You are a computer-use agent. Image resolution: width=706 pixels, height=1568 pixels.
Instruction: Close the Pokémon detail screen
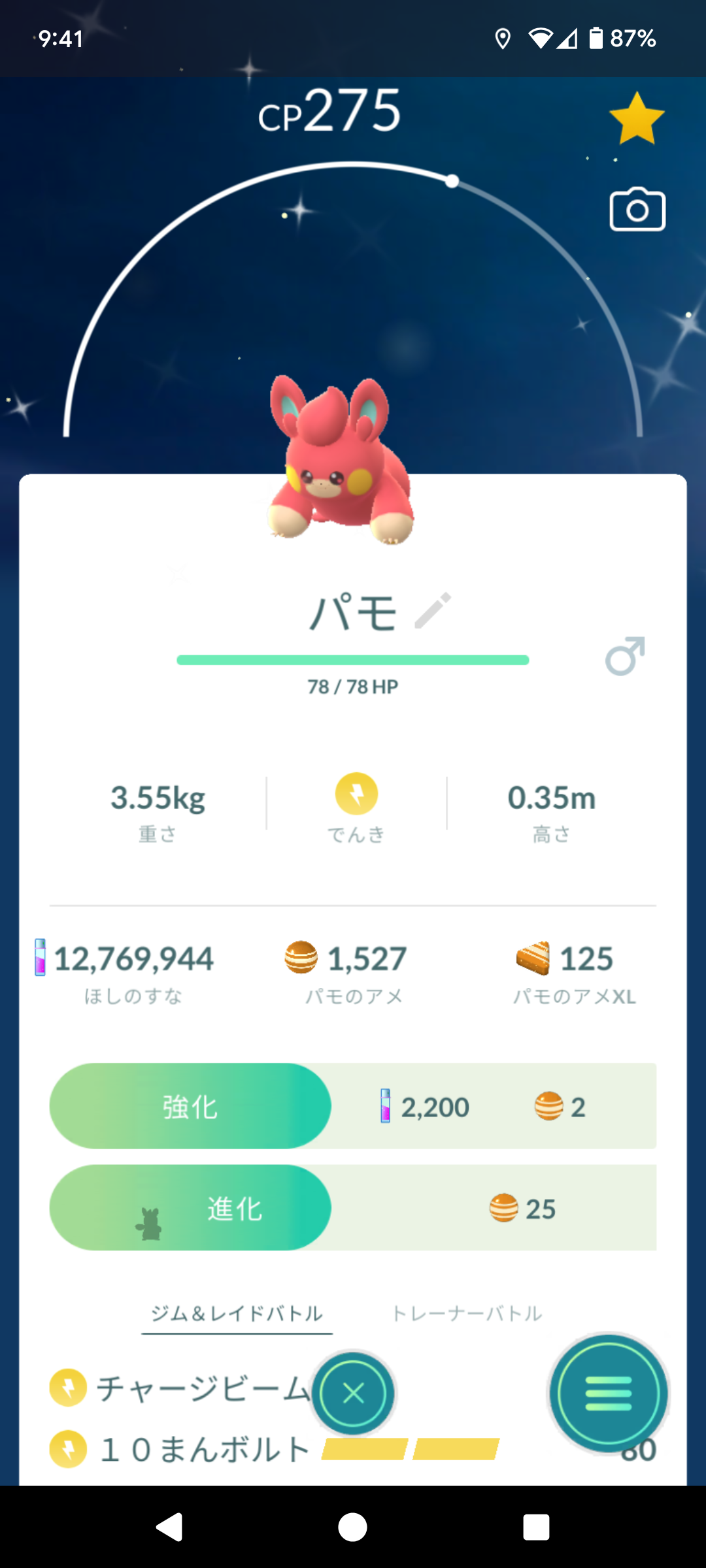pyautogui.click(x=354, y=1394)
